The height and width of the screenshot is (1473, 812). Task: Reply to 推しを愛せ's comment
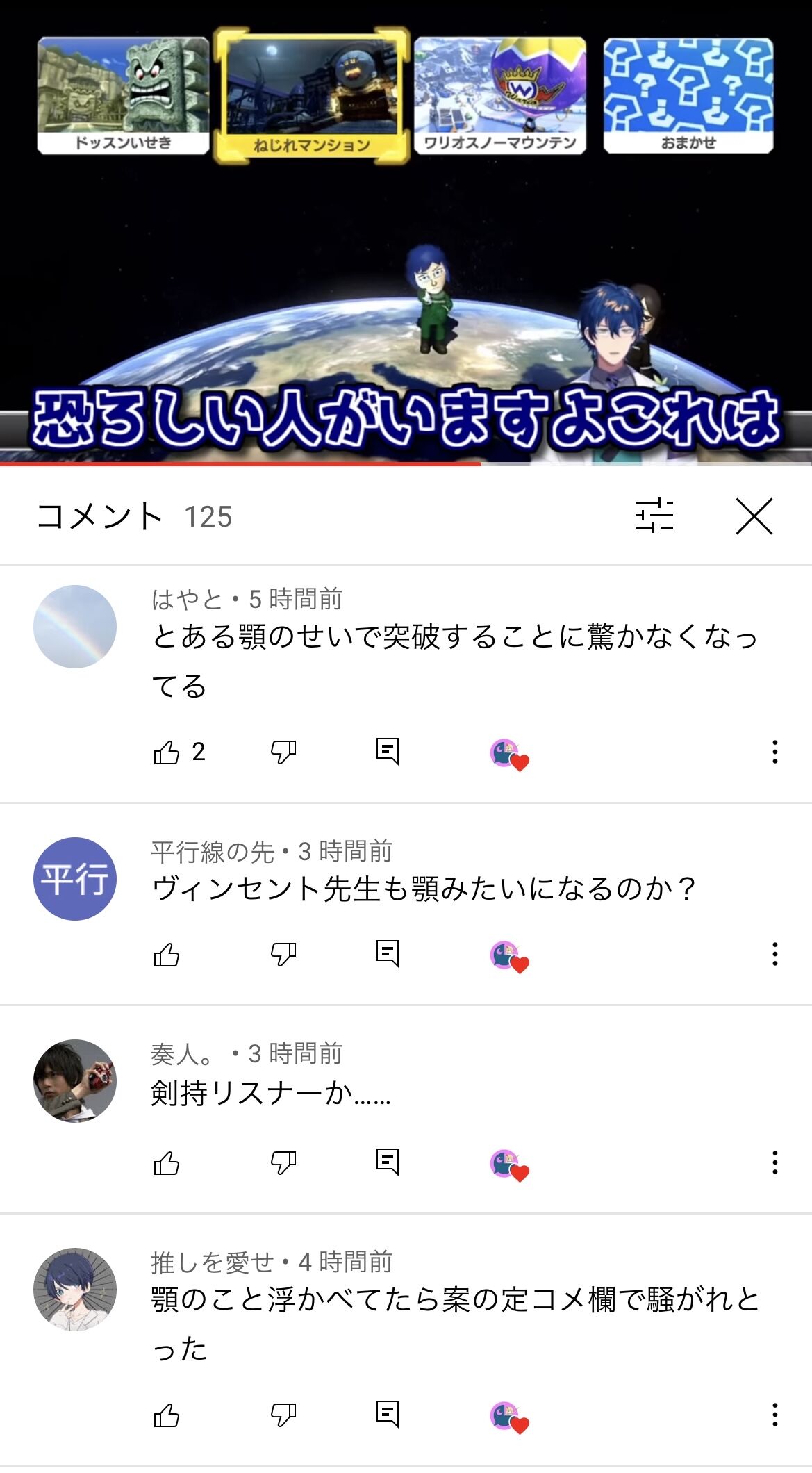pyautogui.click(x=388, y=1414)
